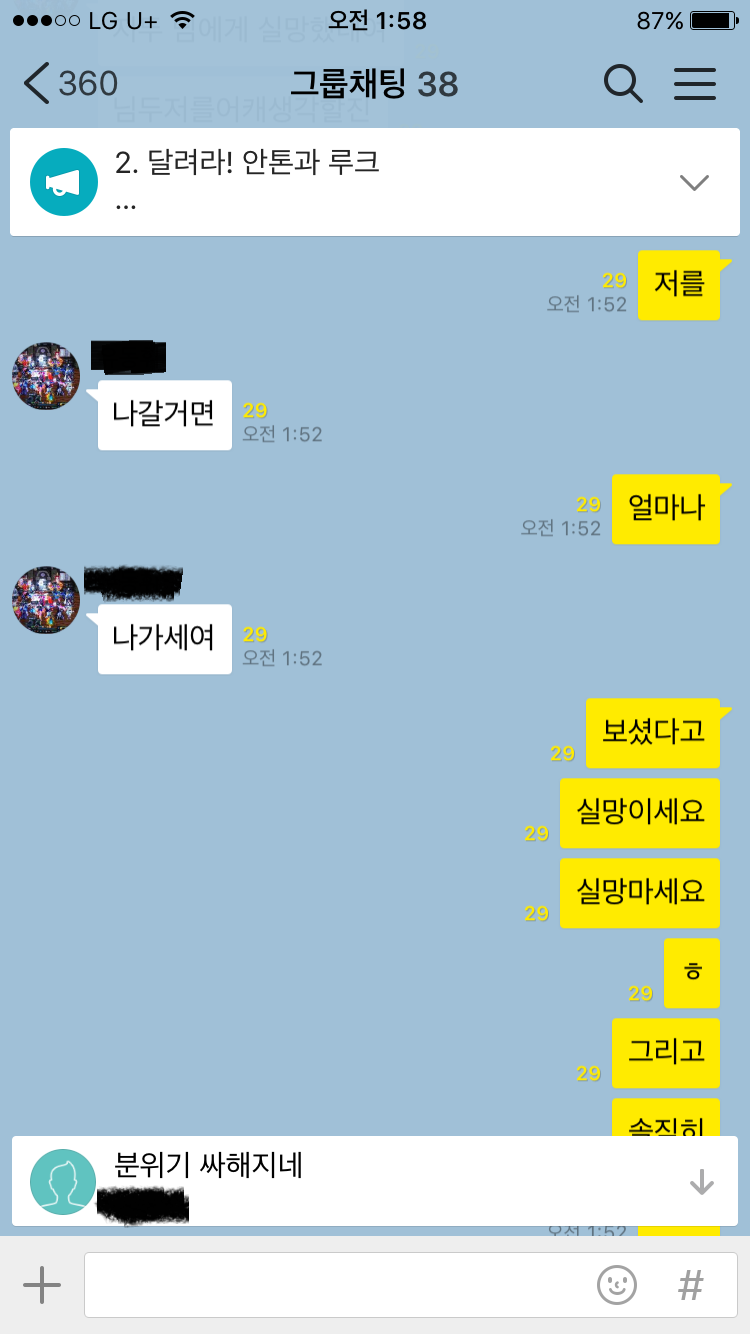Image resolution: width=750 pixels, height=1334 pixels.
Task: Search within this group chat
Action: point(623,84)
